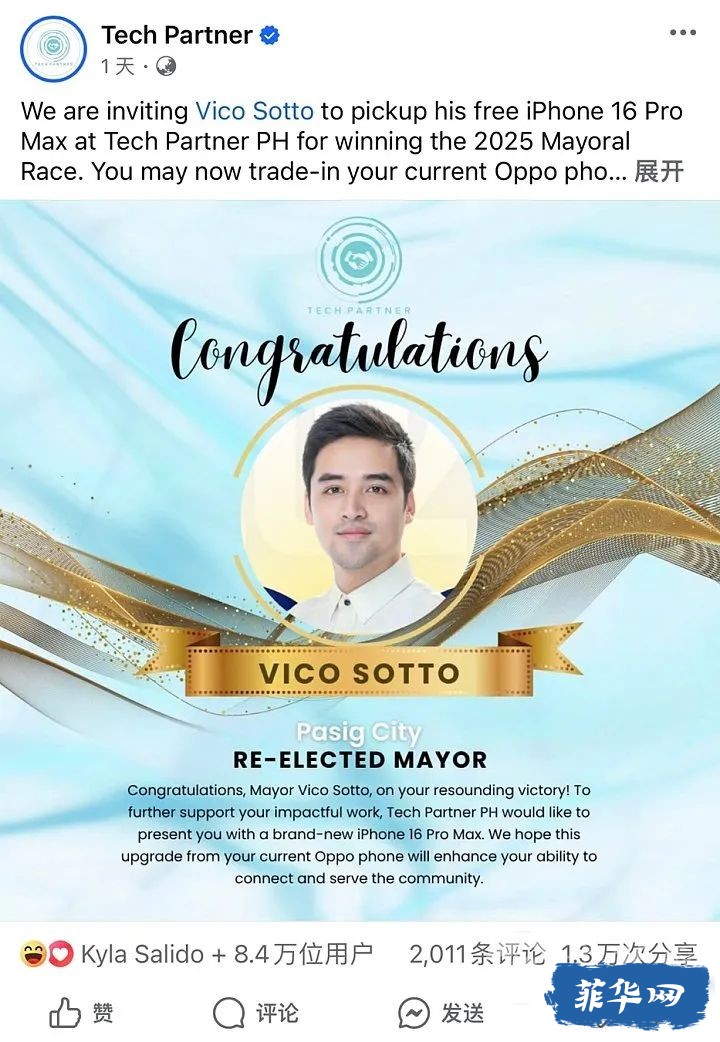Send the post via 发送
The image size is (720, 1042).
click(441, 1013)
